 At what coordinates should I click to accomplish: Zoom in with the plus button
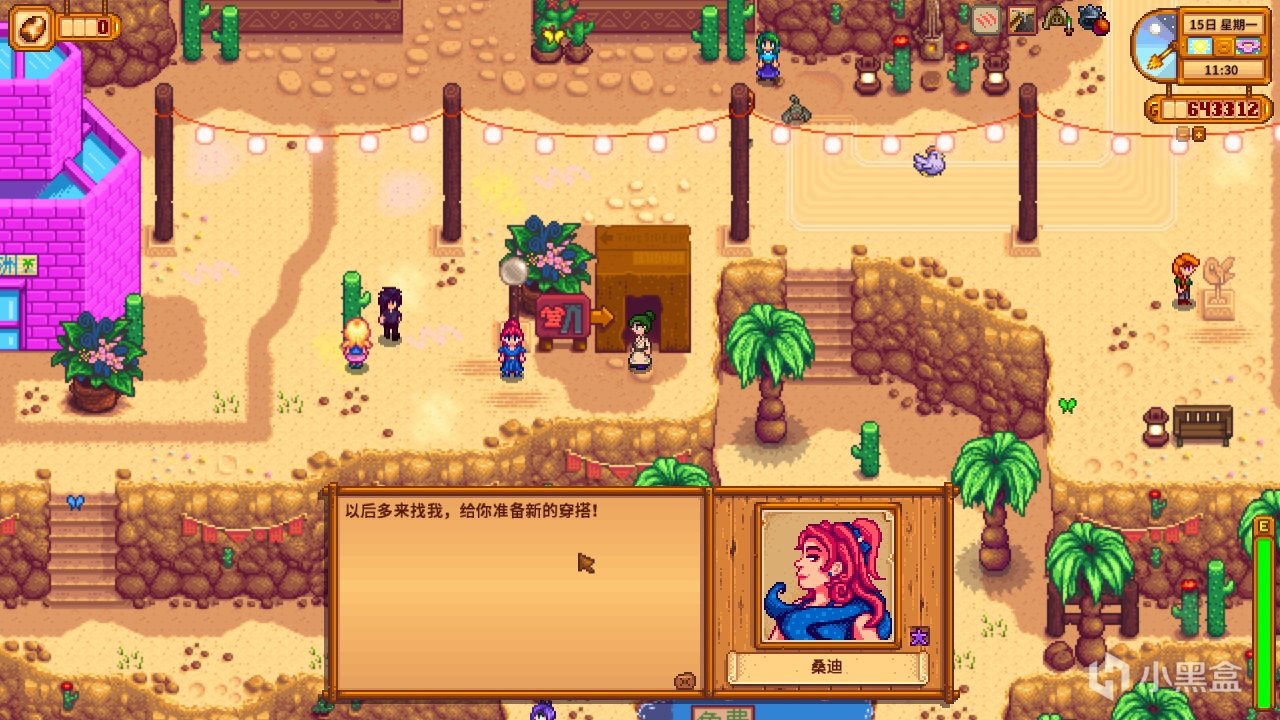(x=1199, y=133)
